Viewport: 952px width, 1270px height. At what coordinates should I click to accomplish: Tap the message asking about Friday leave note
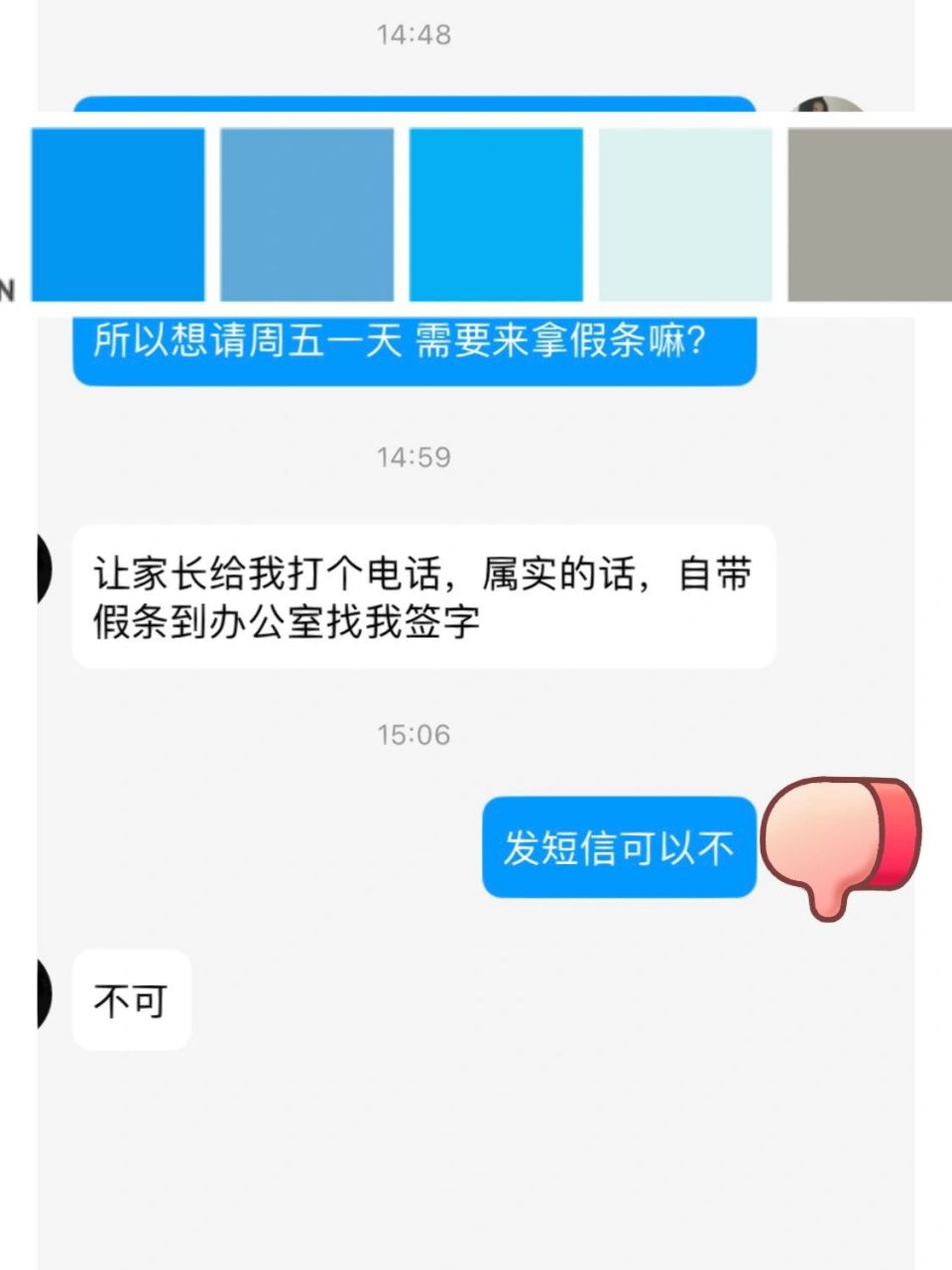(416, 346)
